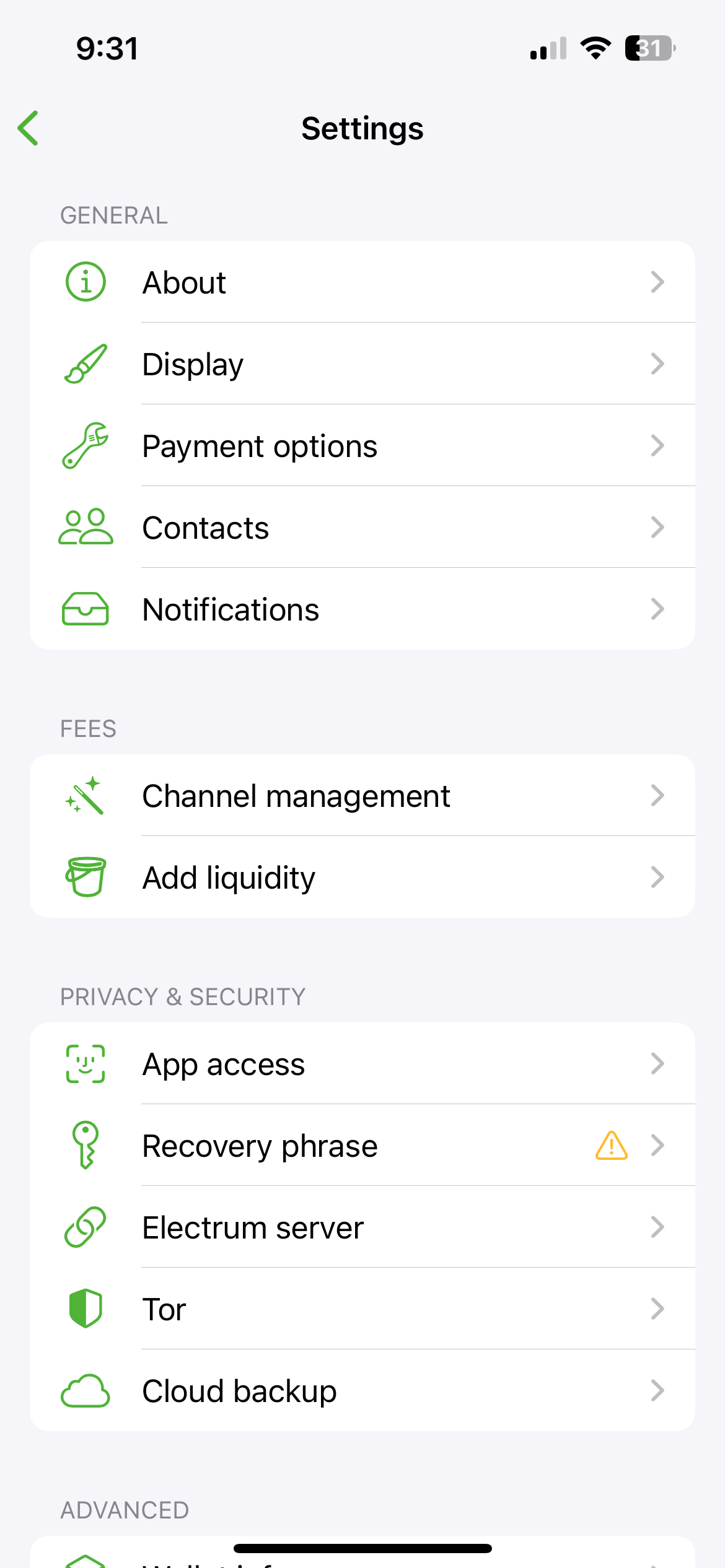Open Channel management via its chevron
This screenshot has width=725, height=1568.
657,796
